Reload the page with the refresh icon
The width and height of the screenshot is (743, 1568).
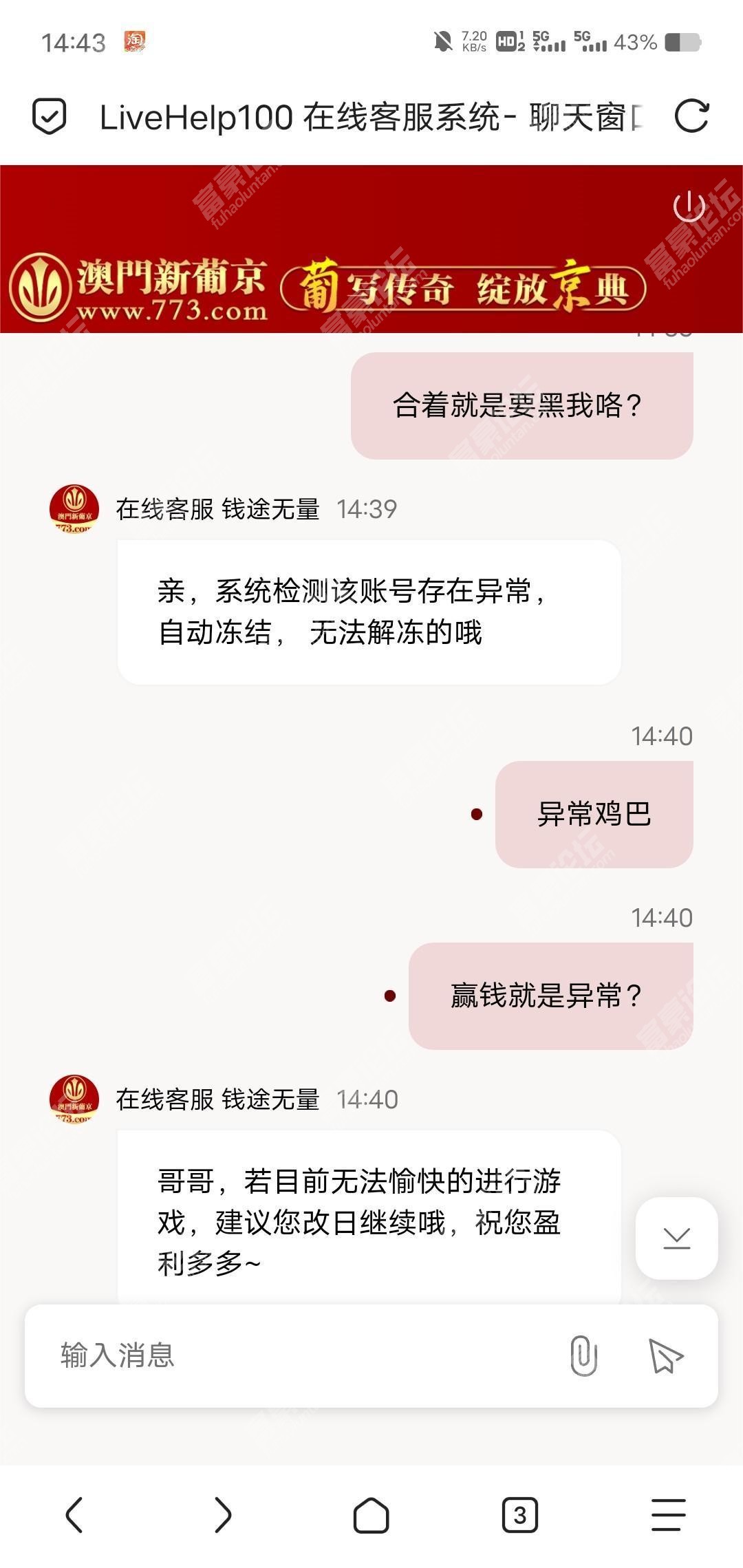[691, 116]
